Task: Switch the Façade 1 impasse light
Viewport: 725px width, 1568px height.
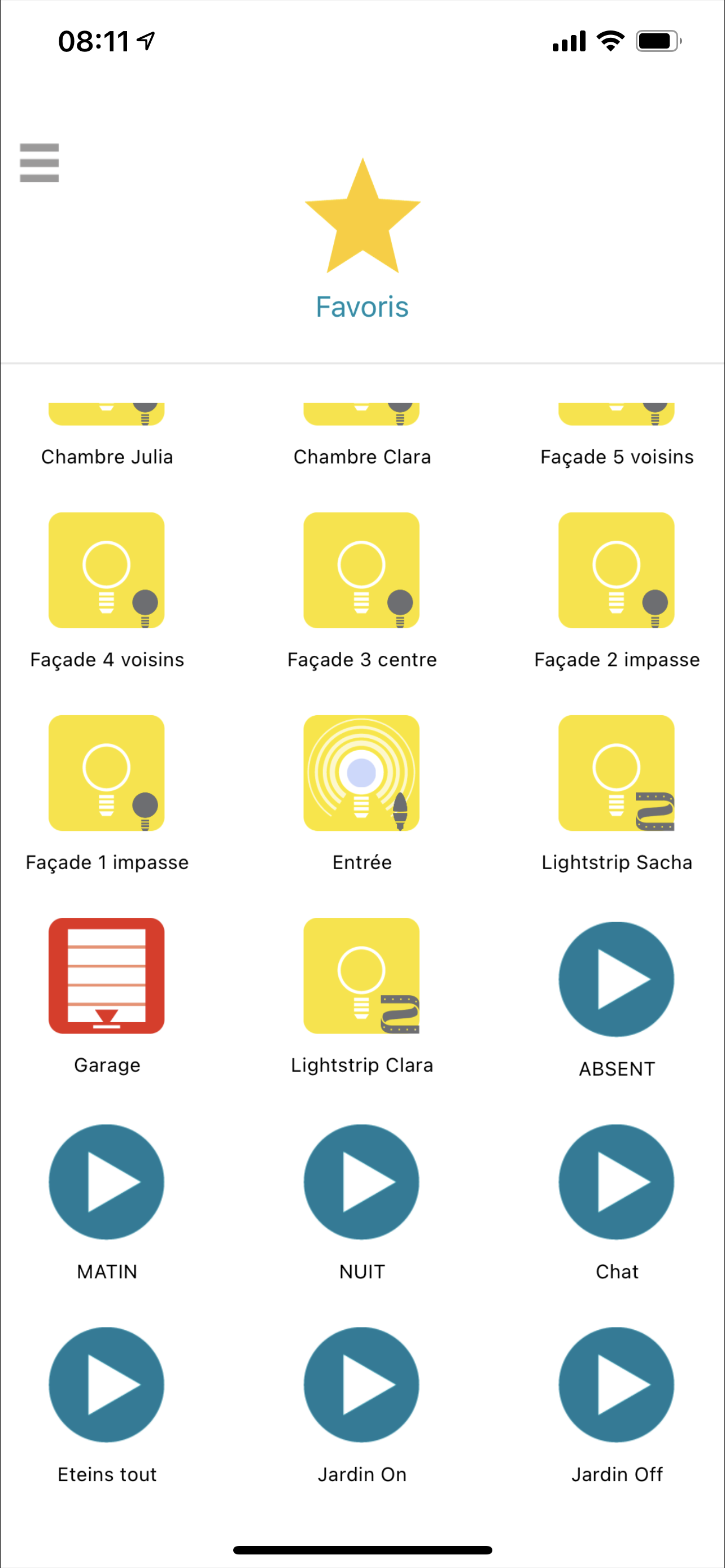Action: click(107, 773)
